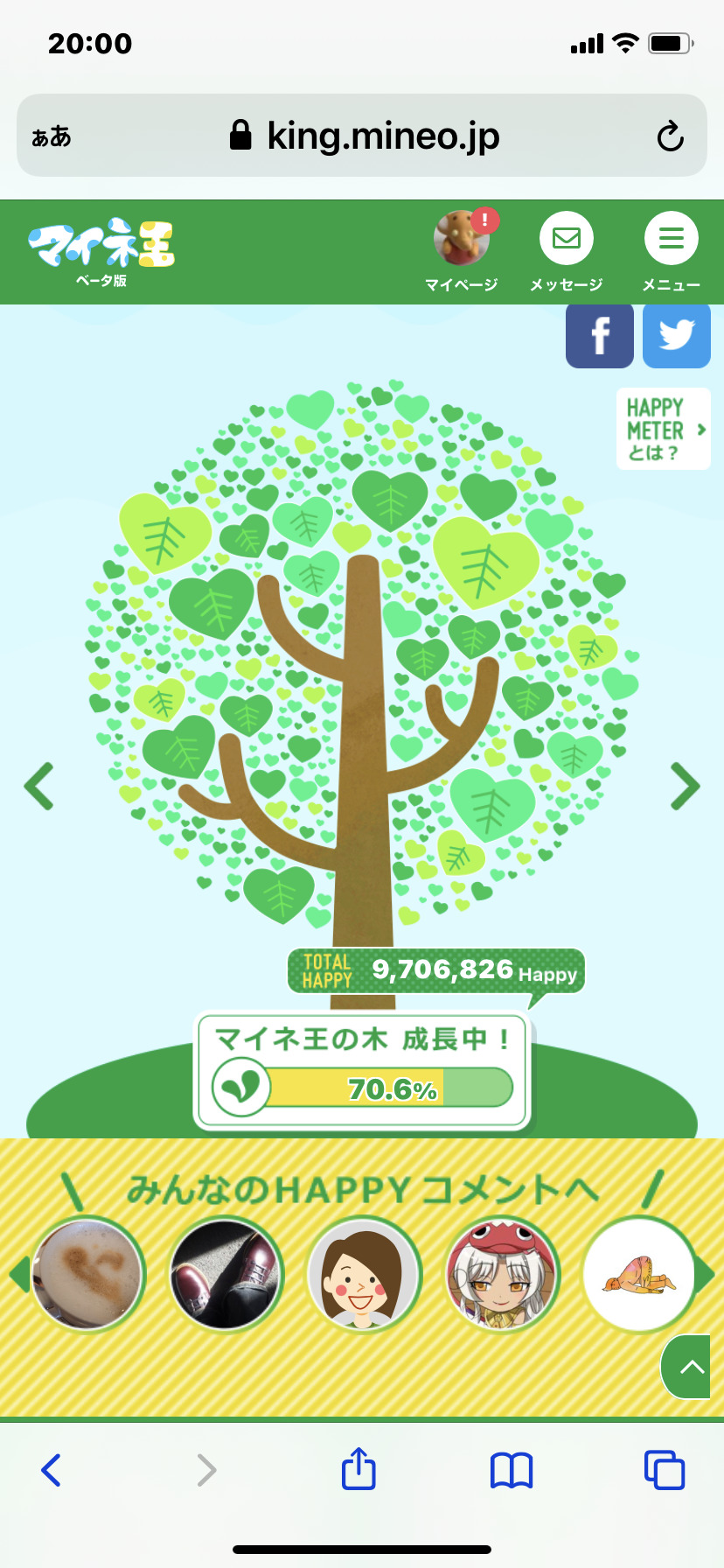724x1568 pixels.
Task: Open the latte art avatar comment
Action: click(87, 1275)
